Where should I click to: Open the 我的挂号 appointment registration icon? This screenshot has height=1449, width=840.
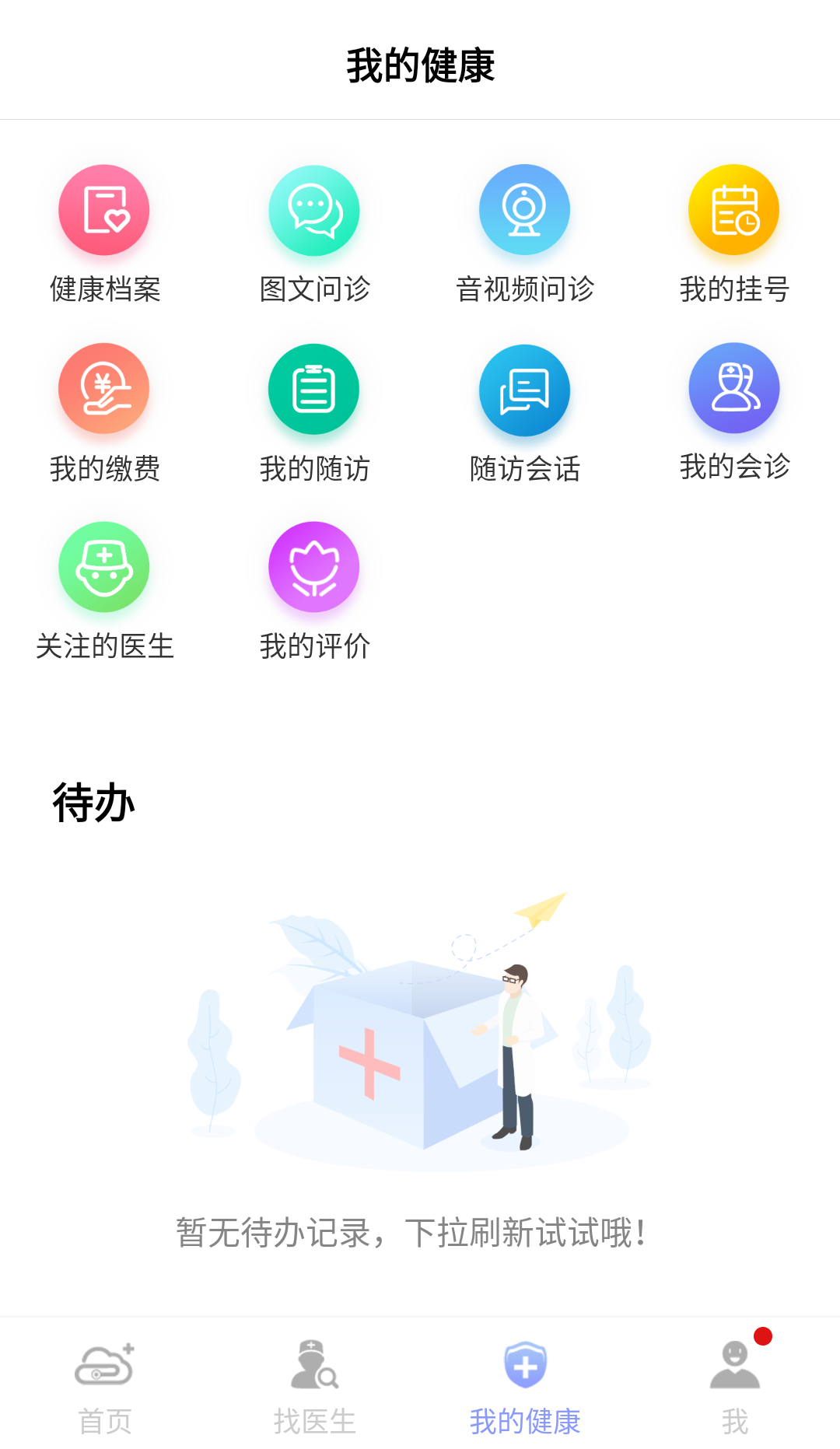[733, 210]
